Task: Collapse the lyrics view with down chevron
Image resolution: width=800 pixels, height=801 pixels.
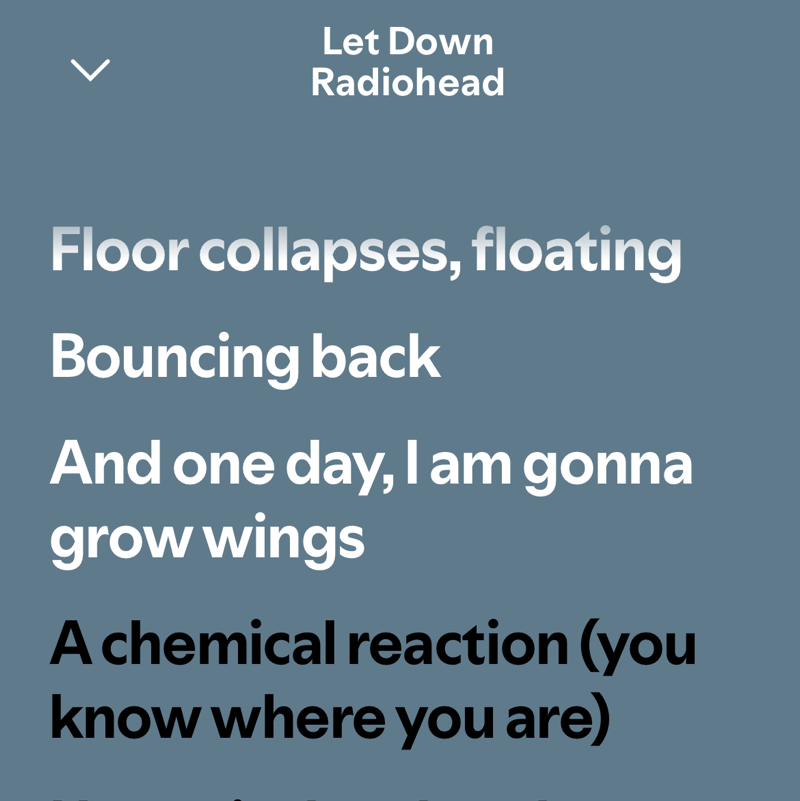Action: tap(90, 69)
